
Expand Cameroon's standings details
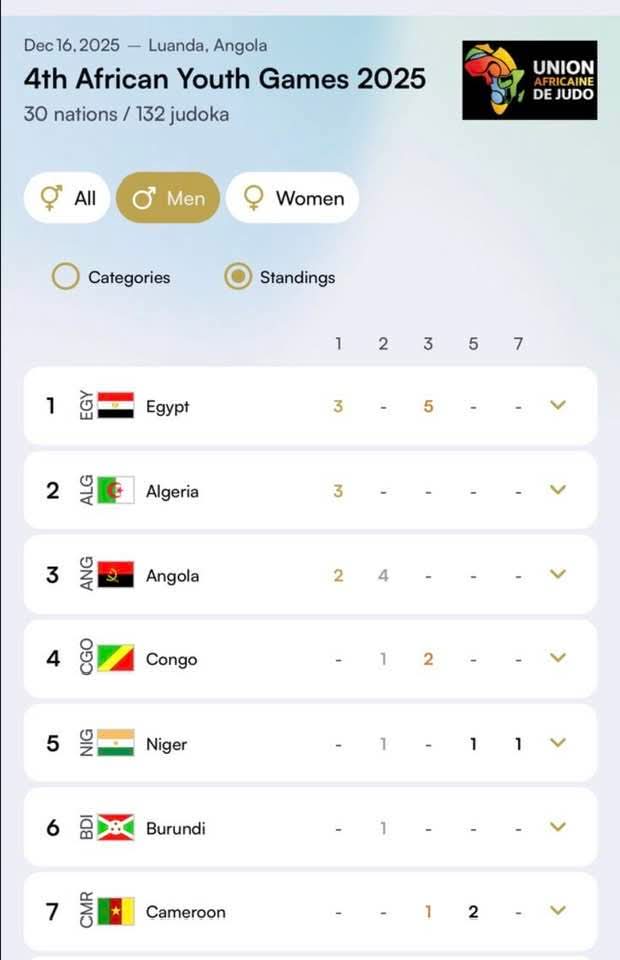tap(559, 911)
